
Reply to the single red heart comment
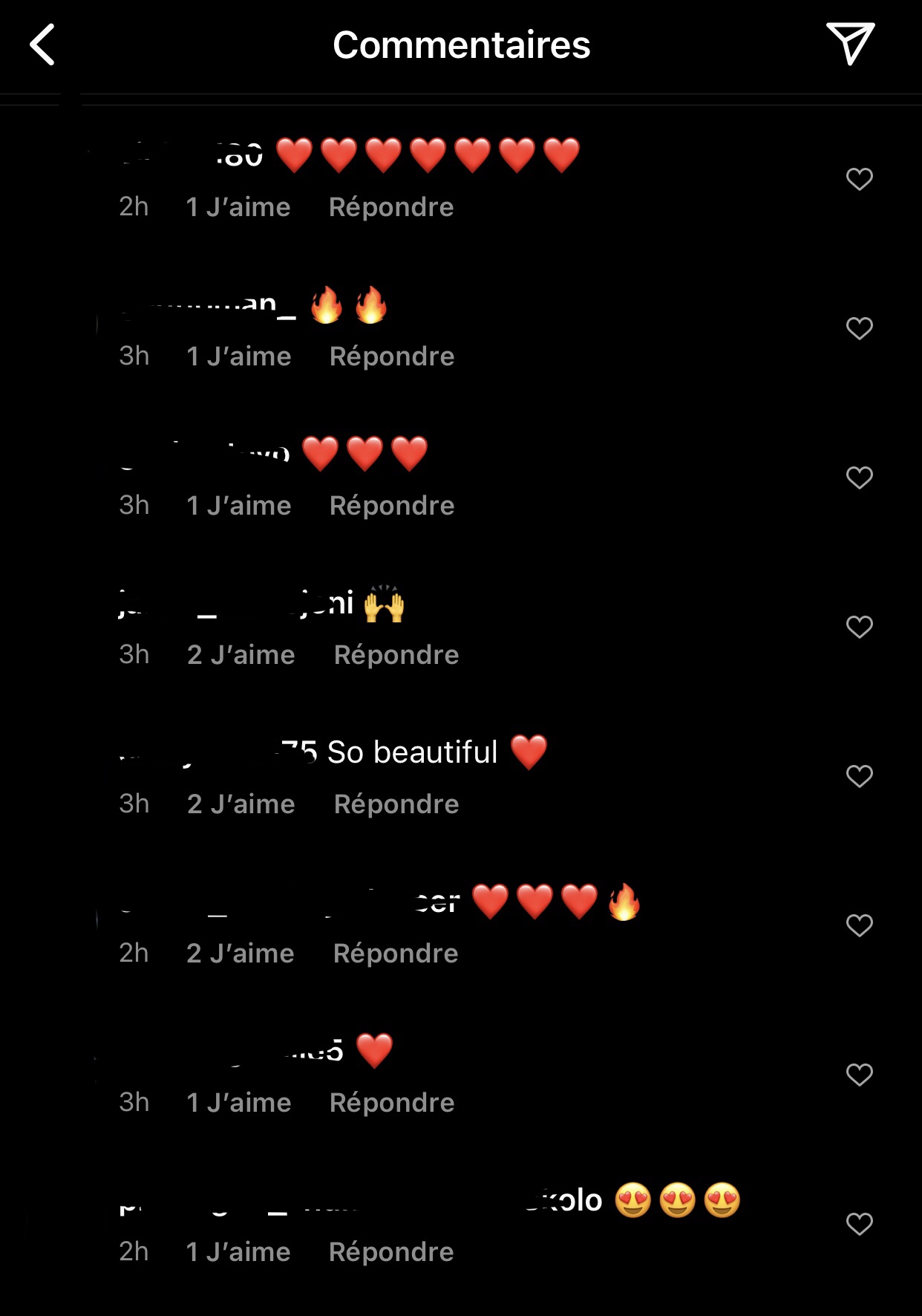(x=391, y=1103)
